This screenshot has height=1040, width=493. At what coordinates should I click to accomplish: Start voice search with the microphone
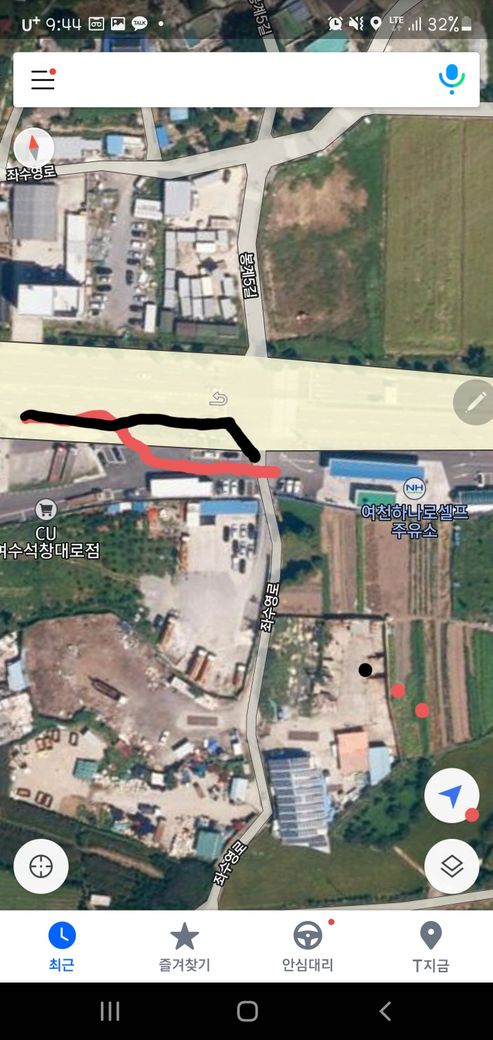point(451,79)
